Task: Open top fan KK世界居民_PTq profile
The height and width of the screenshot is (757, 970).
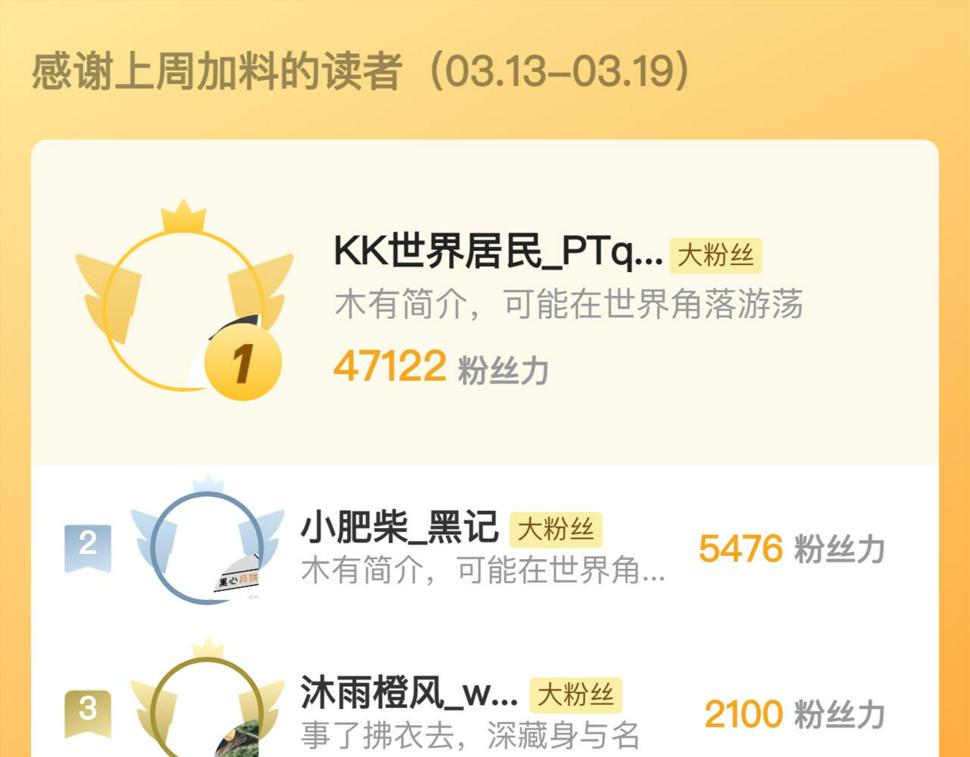Action: click(x=498, y=253)
